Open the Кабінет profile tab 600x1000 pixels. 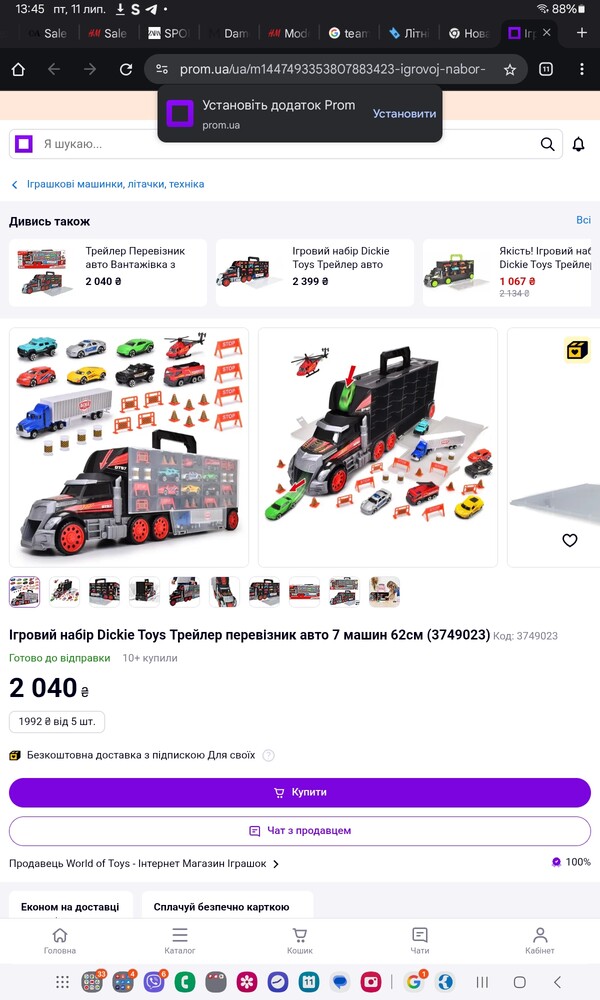[540, 941]
